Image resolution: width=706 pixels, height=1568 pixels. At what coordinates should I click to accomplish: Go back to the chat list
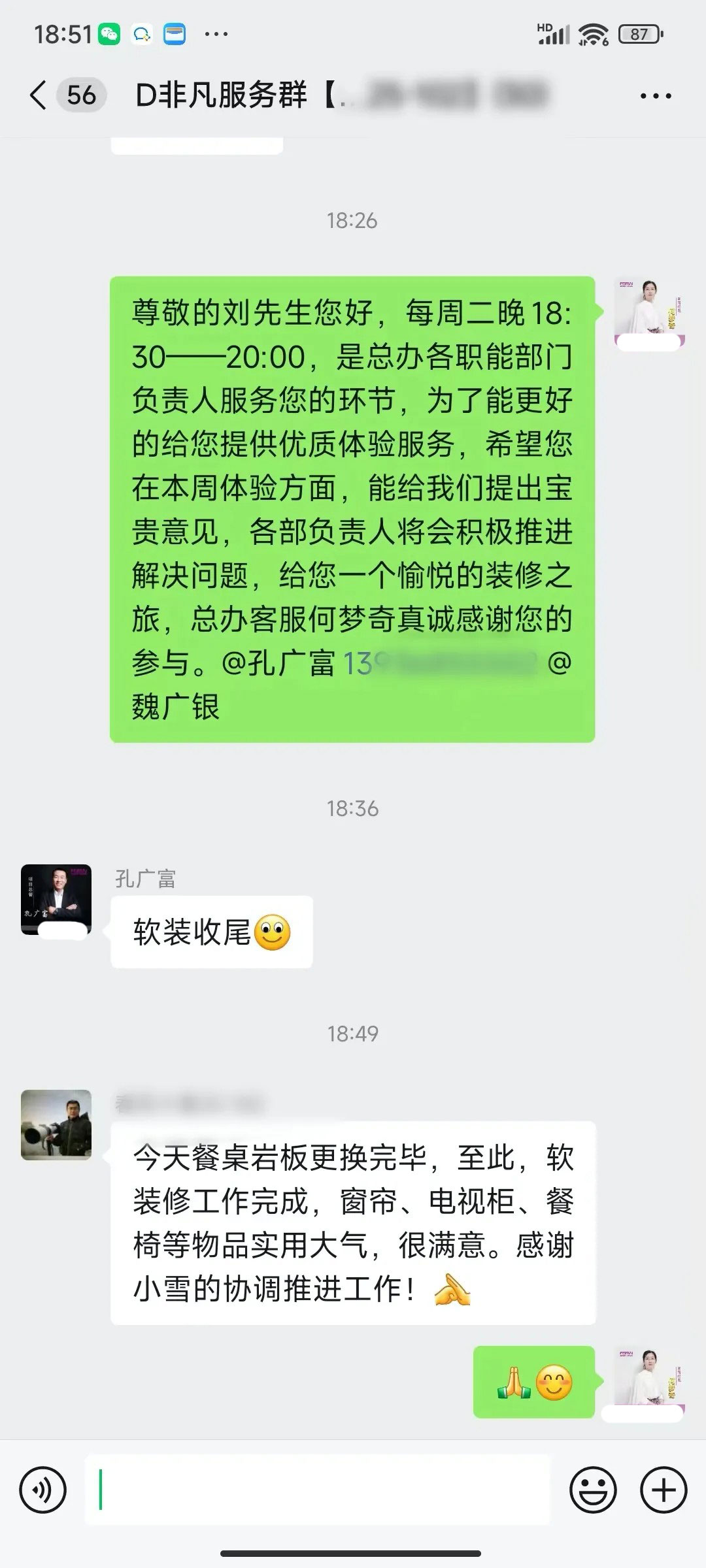point(39,95)
